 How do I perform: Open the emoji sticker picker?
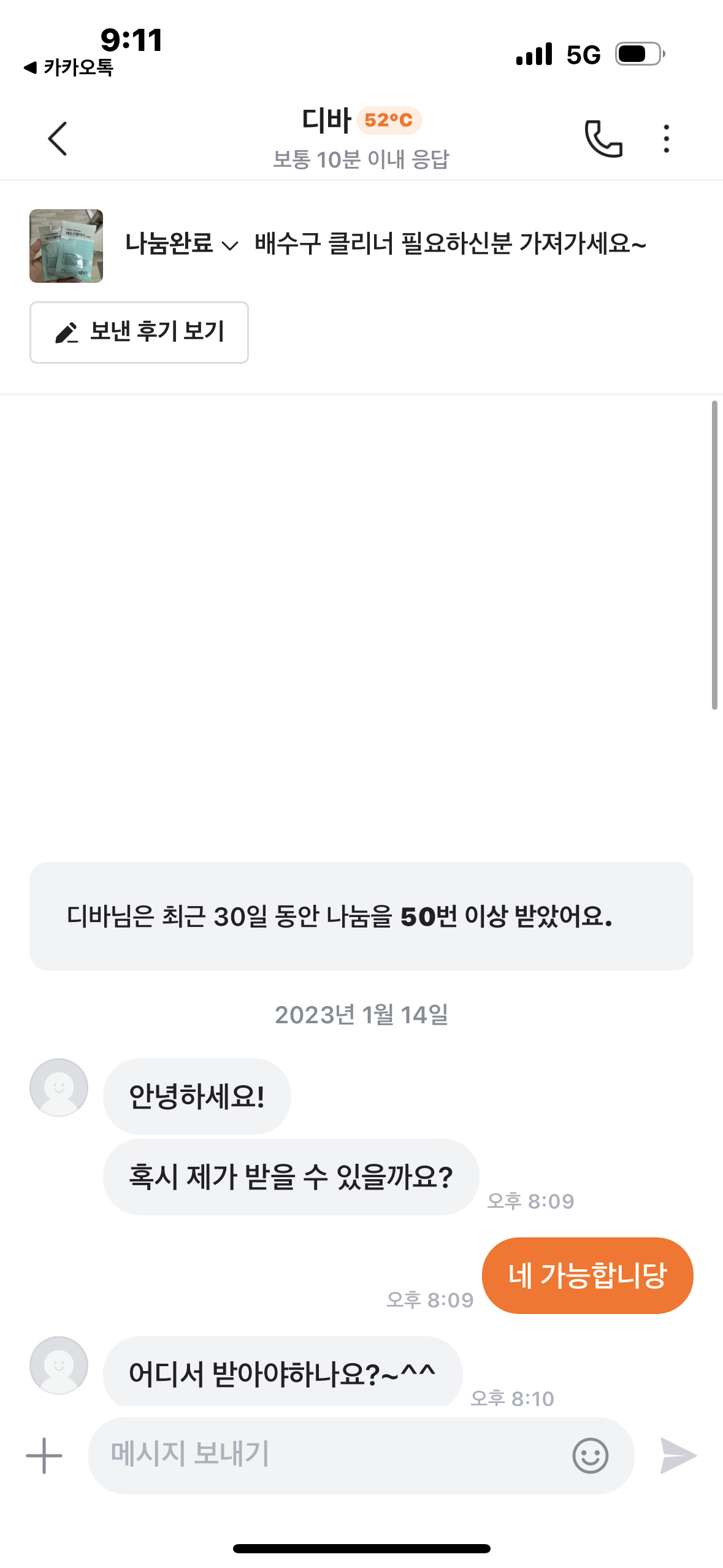tap(590, 1455)
